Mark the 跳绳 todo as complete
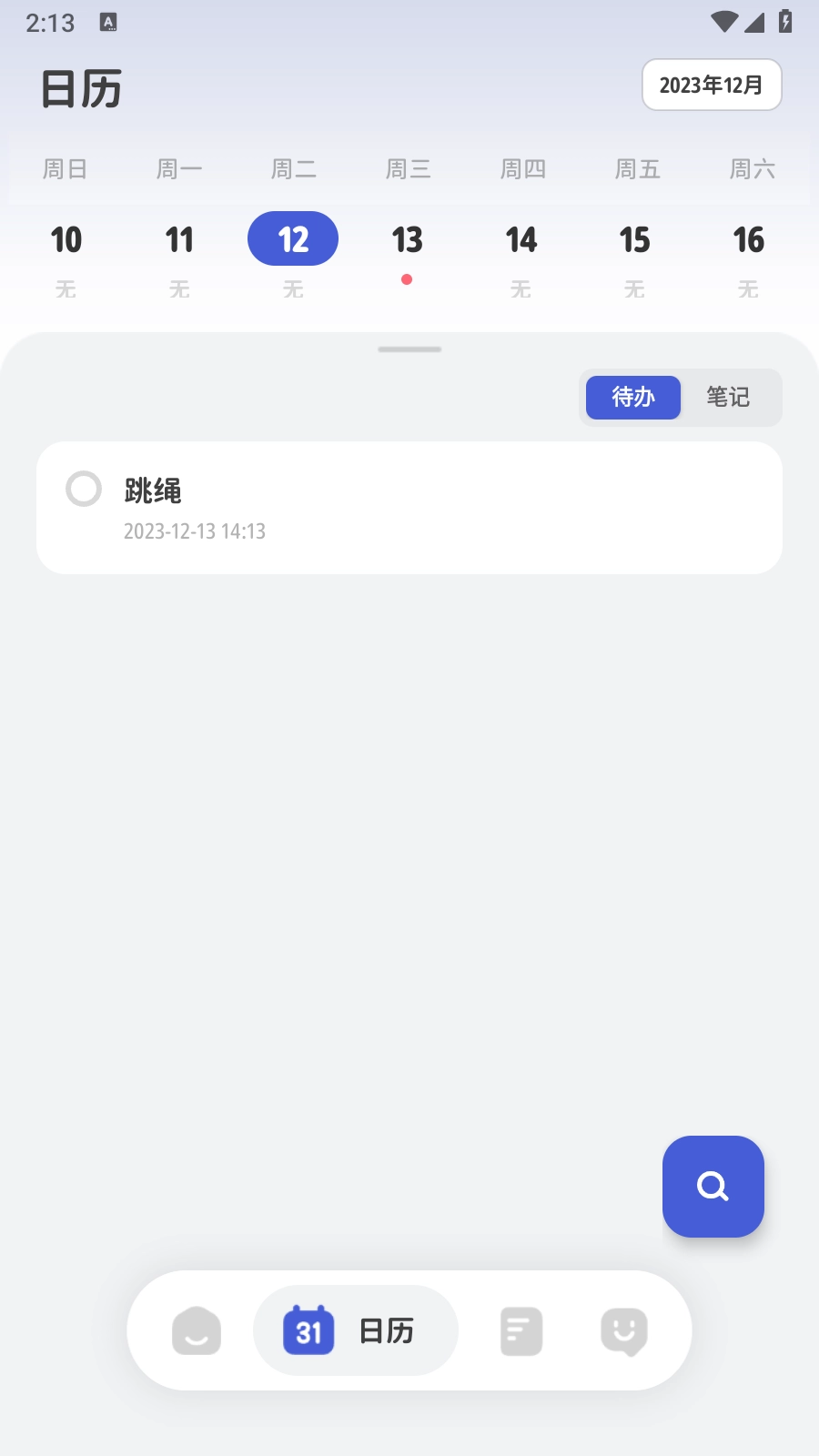819x1456 pixels. point(84,489)
